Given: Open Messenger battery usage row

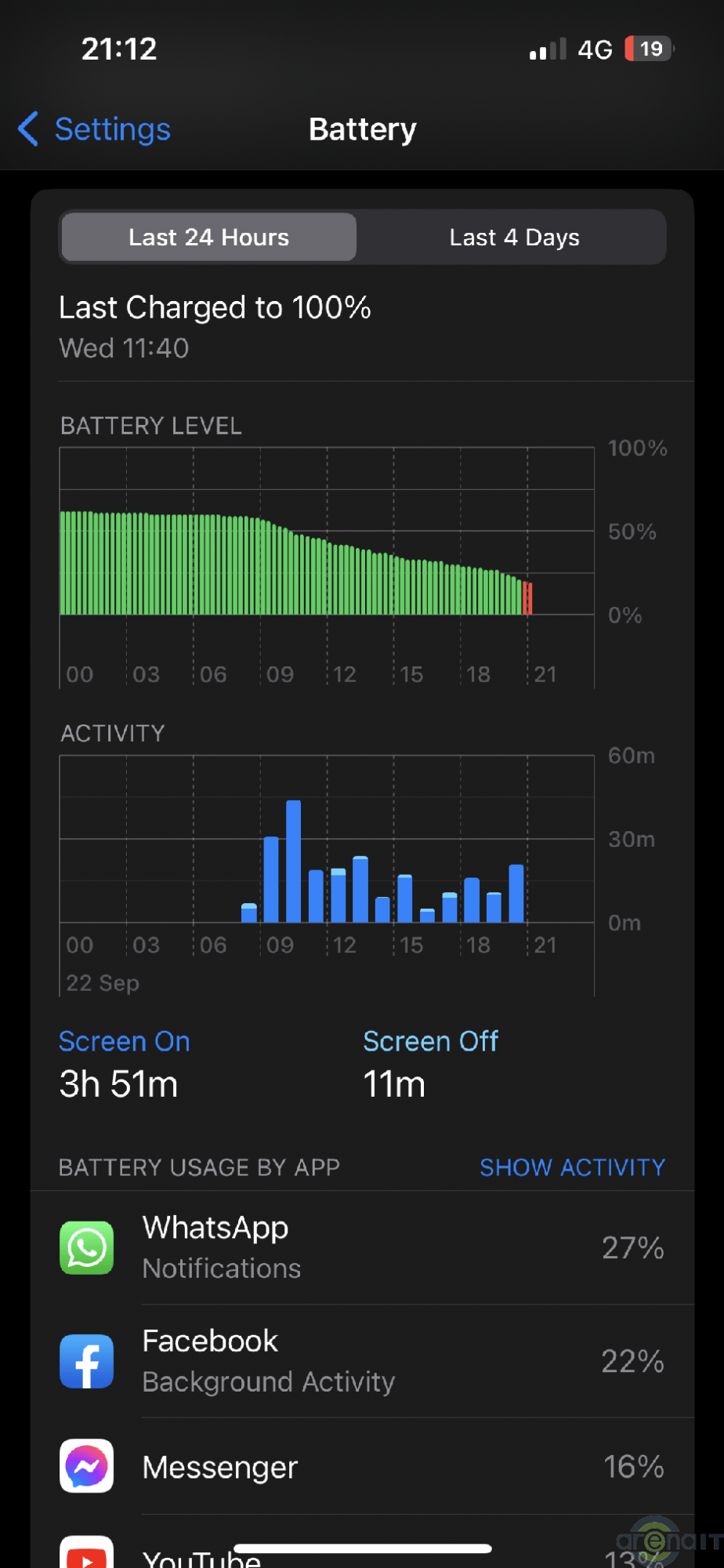Looking at the screenshot, I should point(362,1467).
